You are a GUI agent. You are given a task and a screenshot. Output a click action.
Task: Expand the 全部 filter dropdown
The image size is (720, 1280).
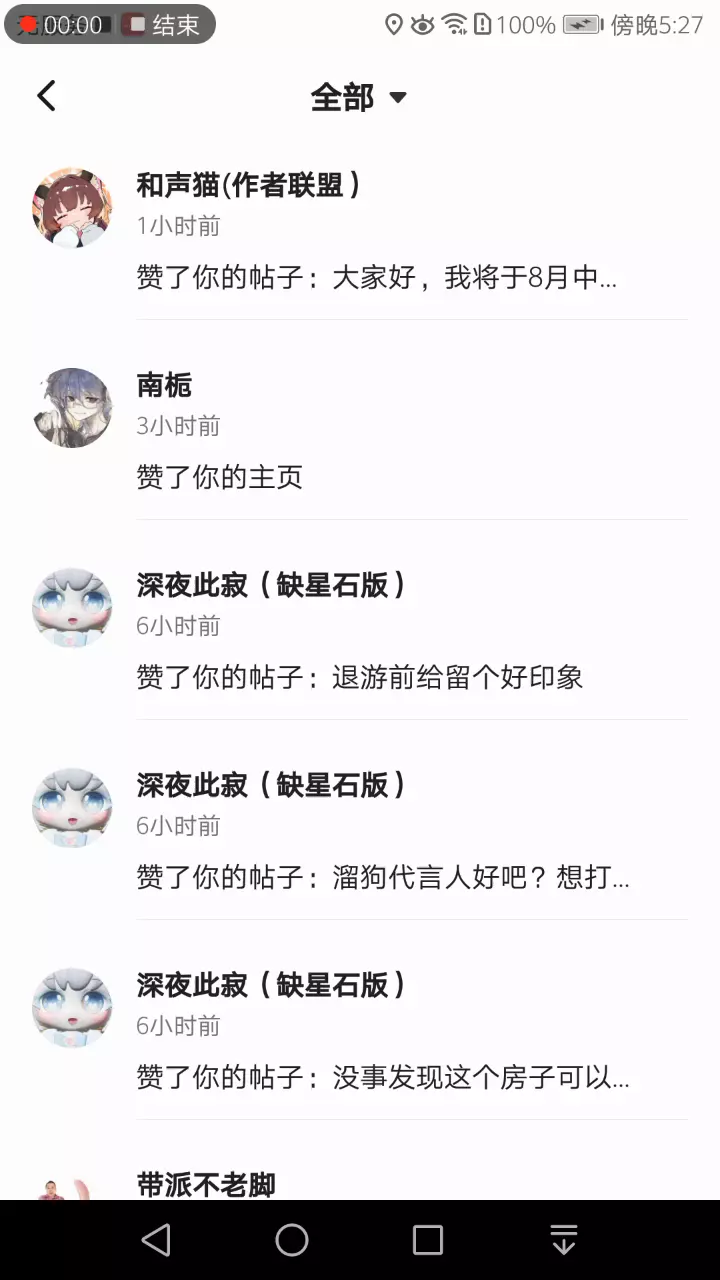coord(359,97)
